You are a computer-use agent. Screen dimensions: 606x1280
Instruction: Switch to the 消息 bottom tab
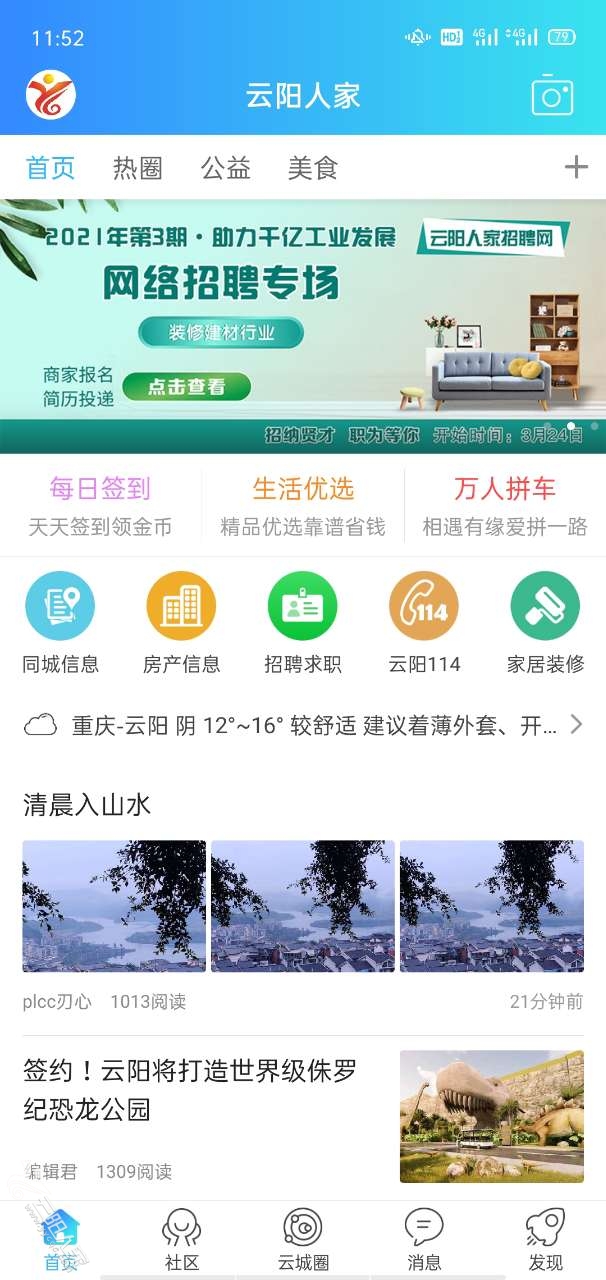pyautogui.click(x=424, y=1240)
